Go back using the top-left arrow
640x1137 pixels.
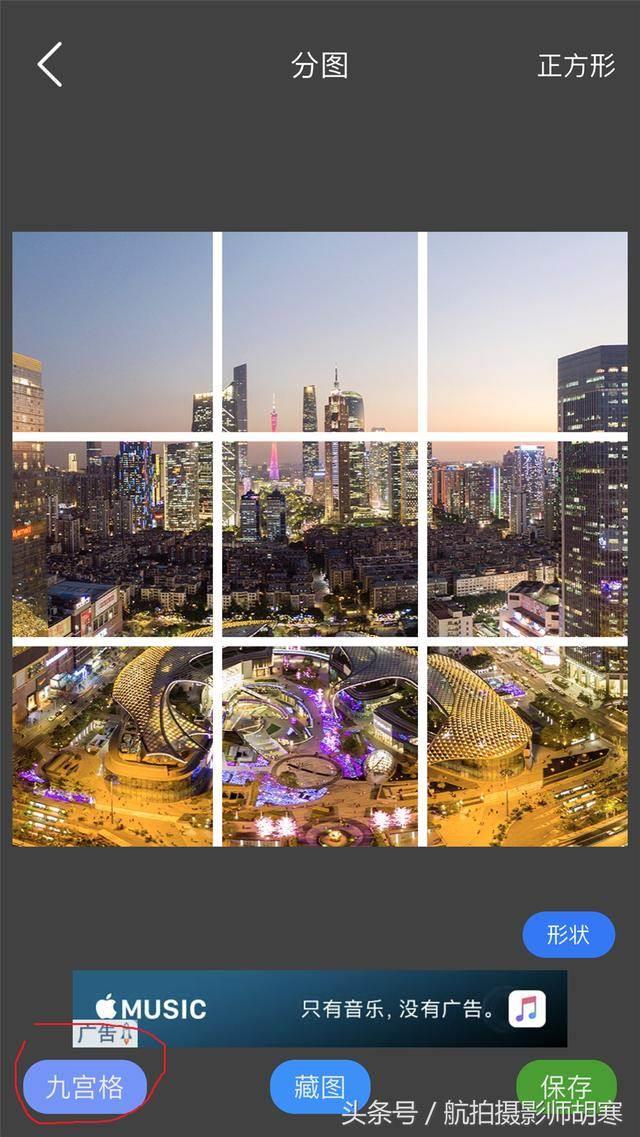pos(50,65)
